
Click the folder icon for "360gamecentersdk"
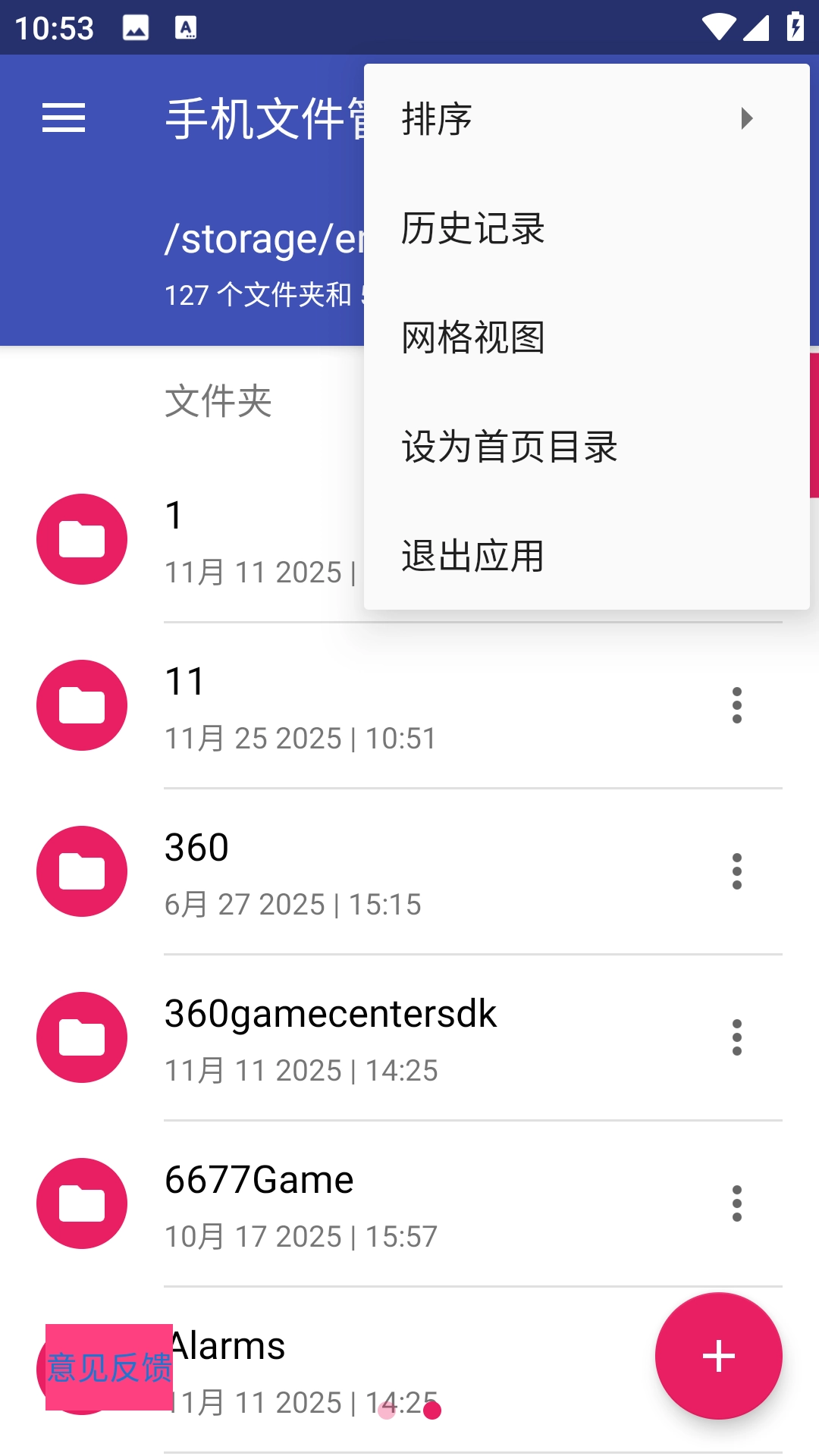click(x=80, y=1037)
